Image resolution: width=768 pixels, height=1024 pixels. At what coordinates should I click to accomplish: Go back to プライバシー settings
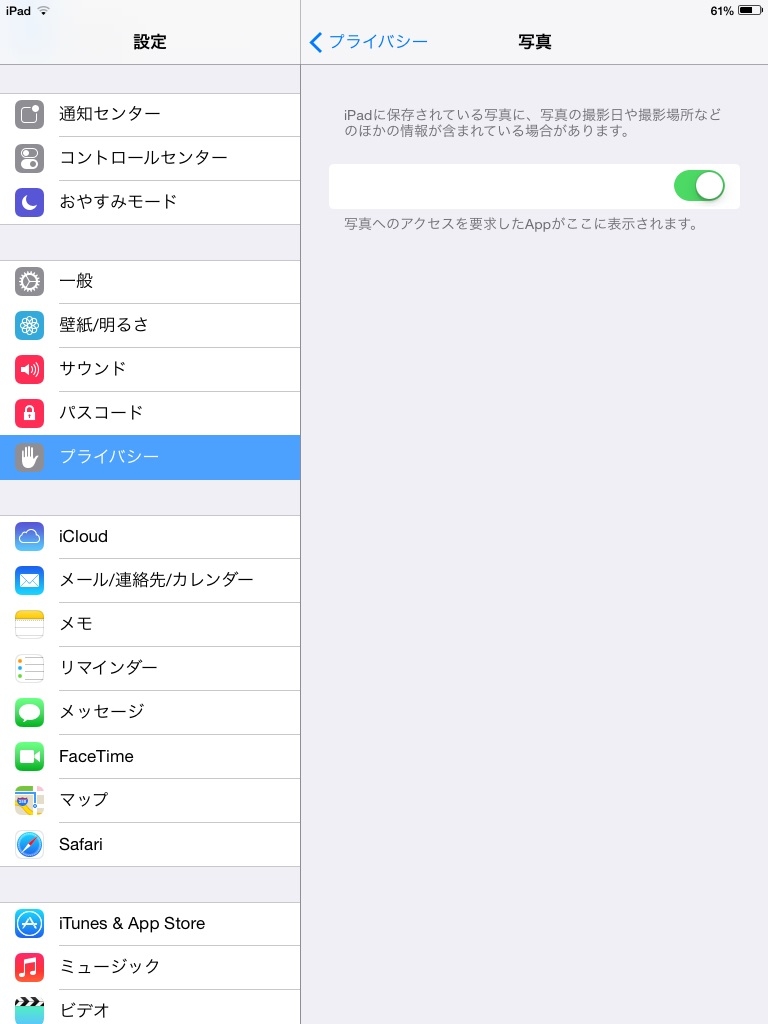coord(369,42)
